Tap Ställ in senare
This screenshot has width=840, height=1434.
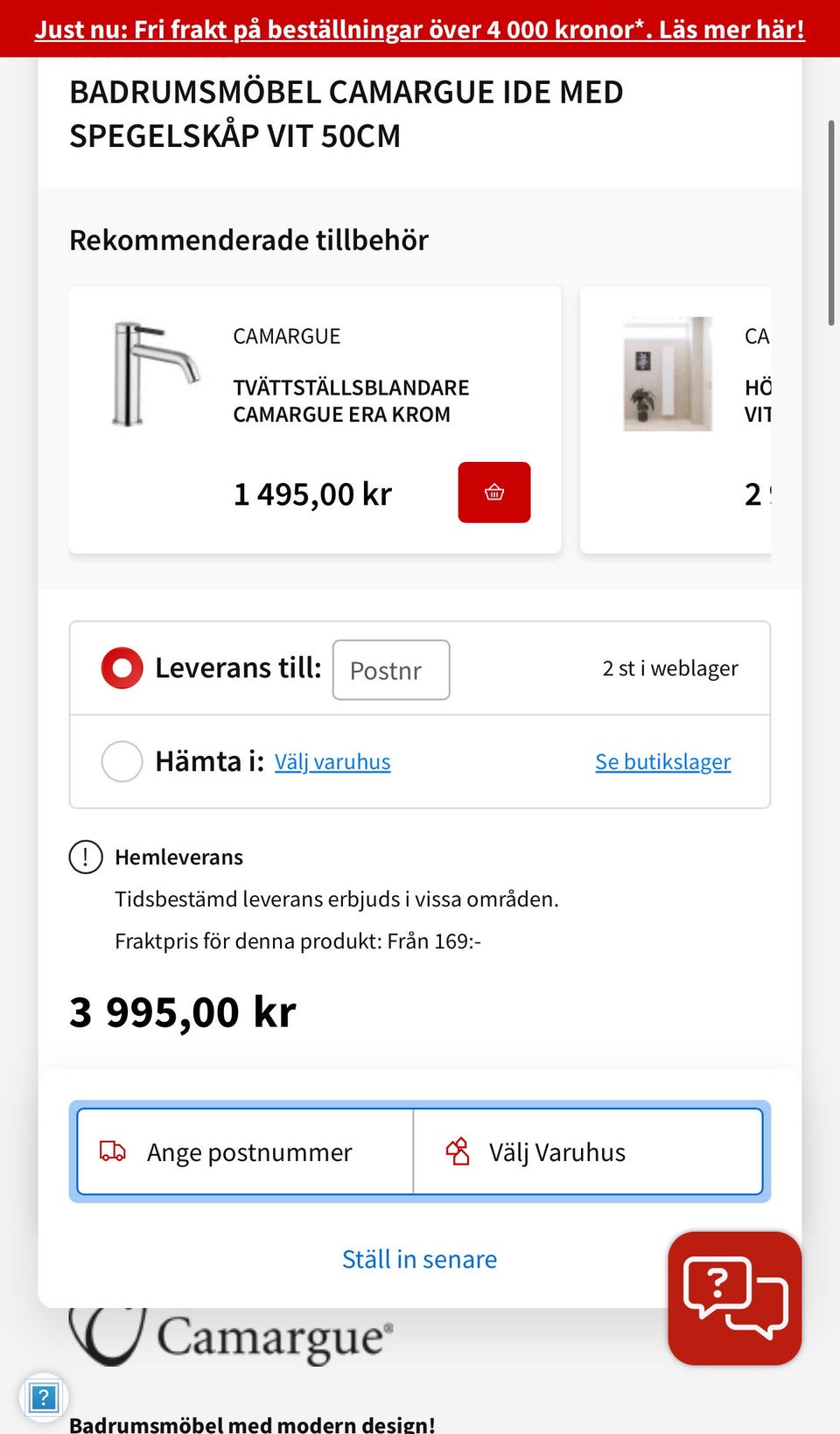coord(419,1259)
